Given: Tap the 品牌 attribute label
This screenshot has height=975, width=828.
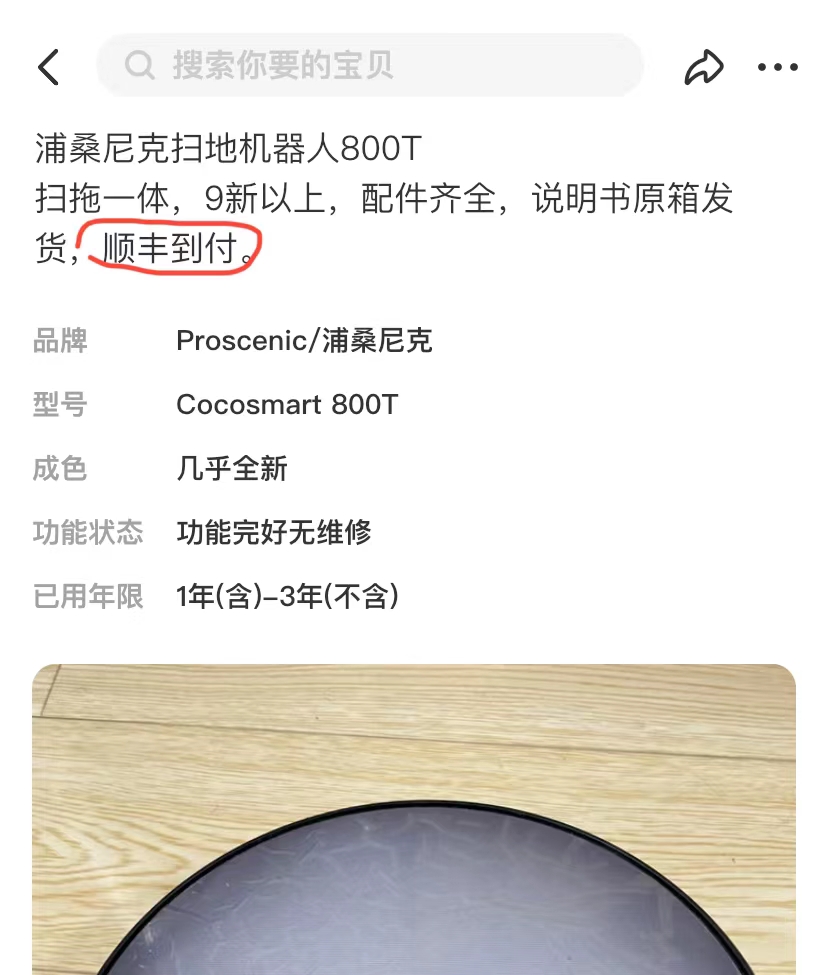Looking at the screenshot, I should [62, 341].
